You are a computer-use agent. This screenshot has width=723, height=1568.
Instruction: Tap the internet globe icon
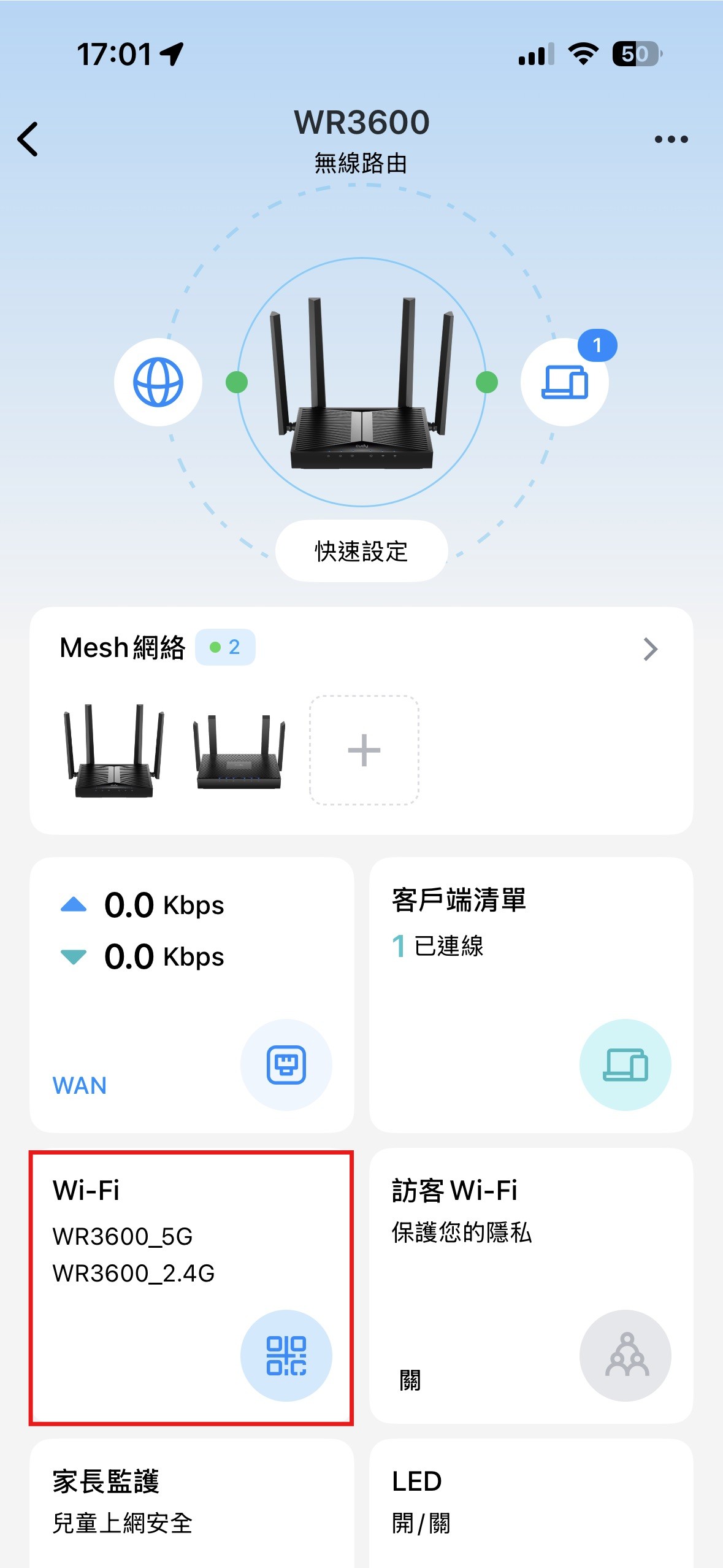(x=158, y=382)
